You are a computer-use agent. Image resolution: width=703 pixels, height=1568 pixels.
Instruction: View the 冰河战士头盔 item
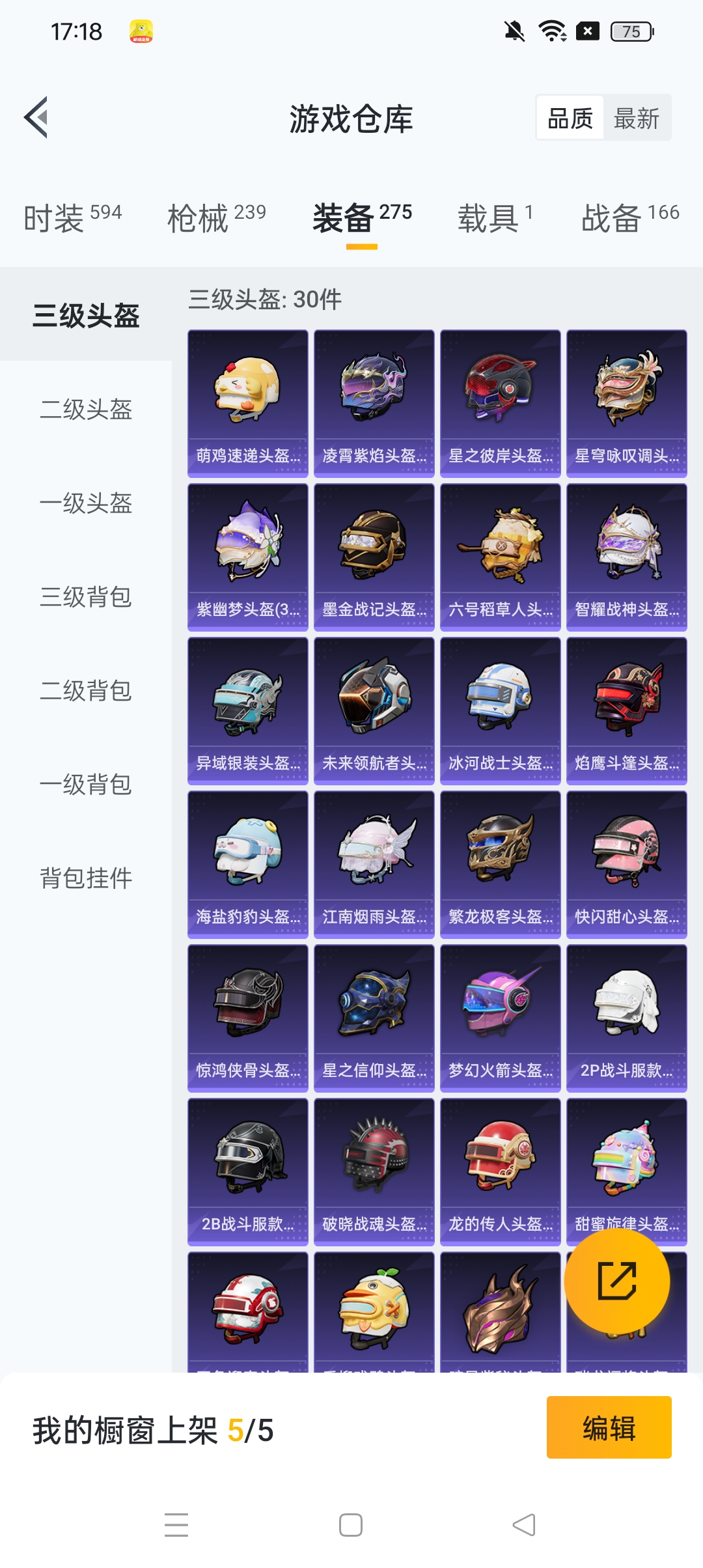point(501,710)
